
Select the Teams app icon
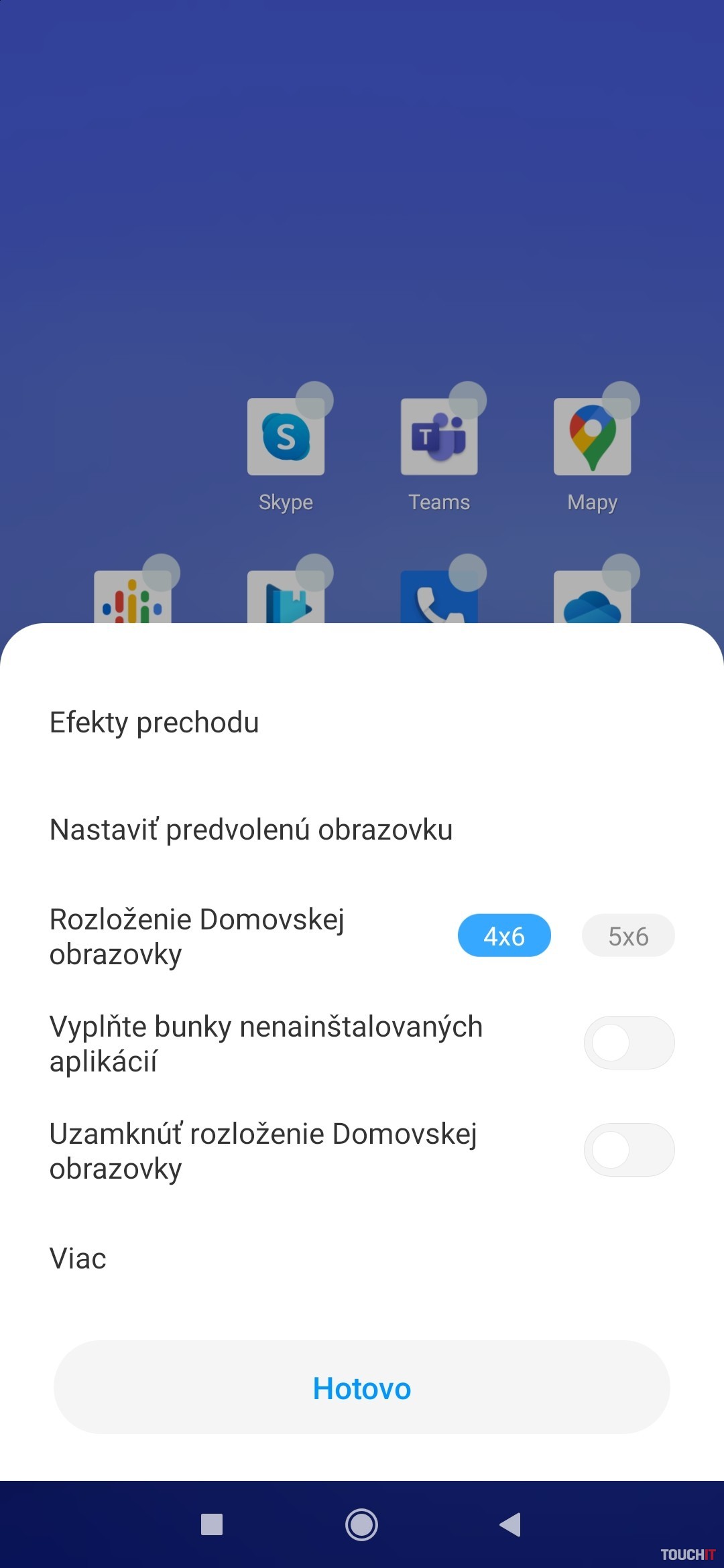[x=439, y=438]
